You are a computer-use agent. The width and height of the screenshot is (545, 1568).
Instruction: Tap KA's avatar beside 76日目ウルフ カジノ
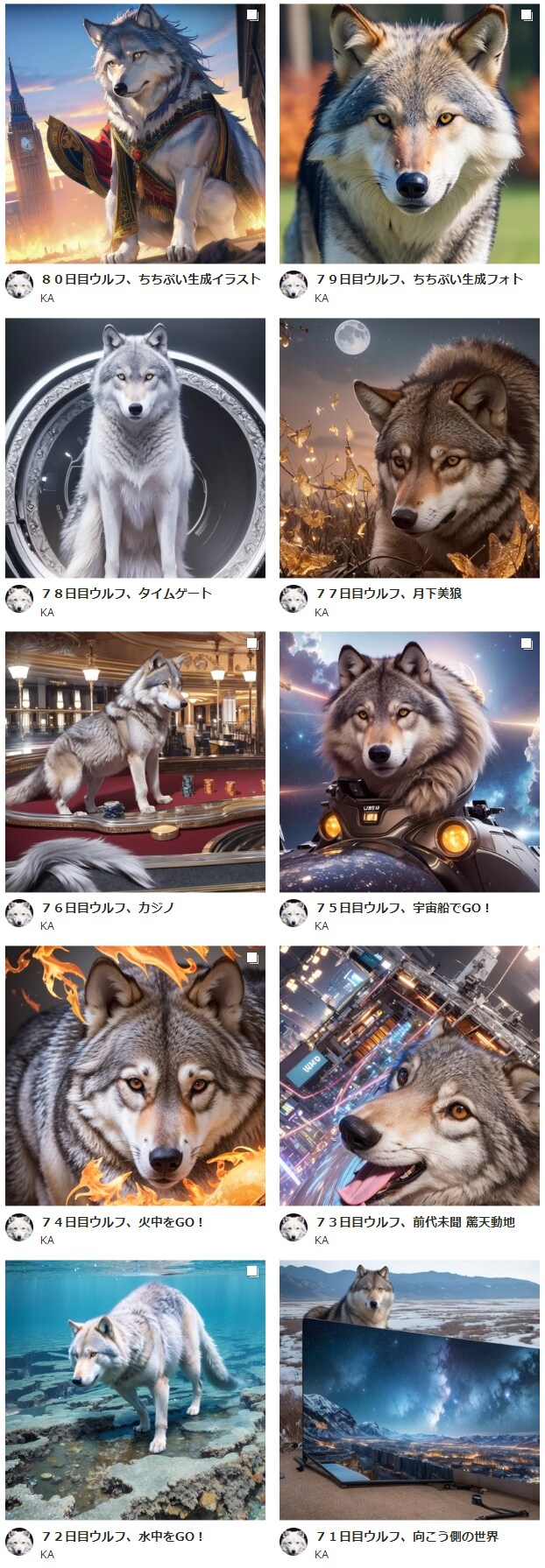click(x=19, y=913)
